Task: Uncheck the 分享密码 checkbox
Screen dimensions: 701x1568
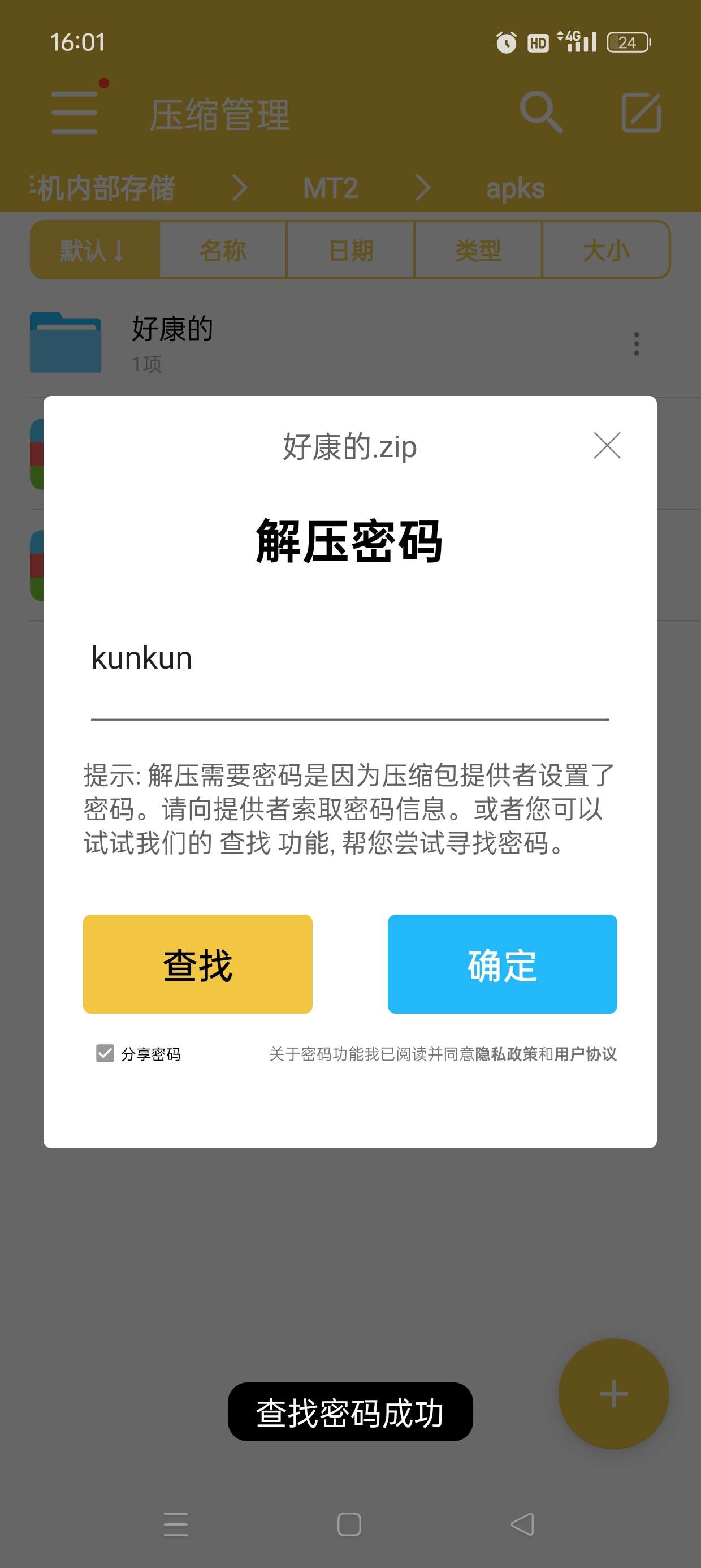Action: tap(105, 1053)
